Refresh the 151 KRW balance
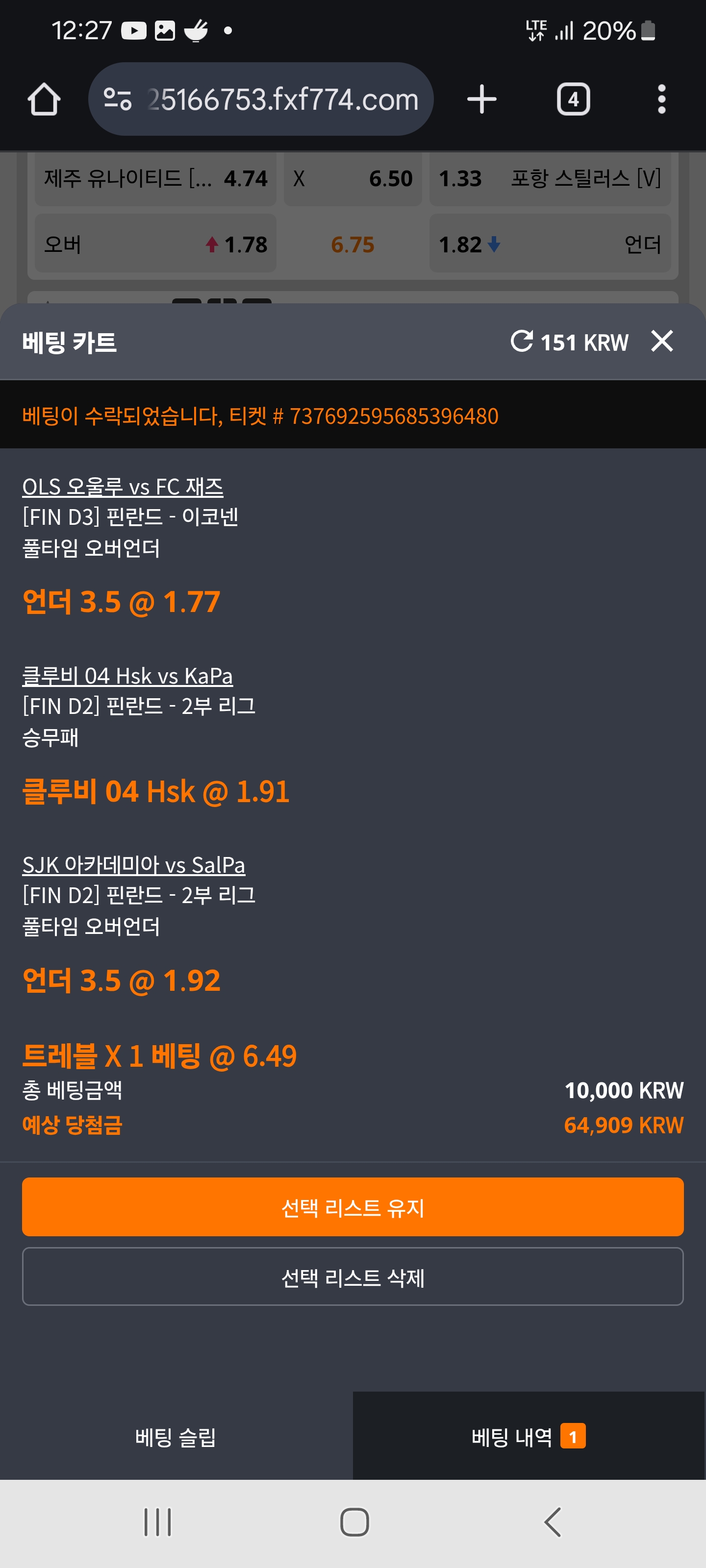This screenshot has width=706, height=1568. [522, 341]
